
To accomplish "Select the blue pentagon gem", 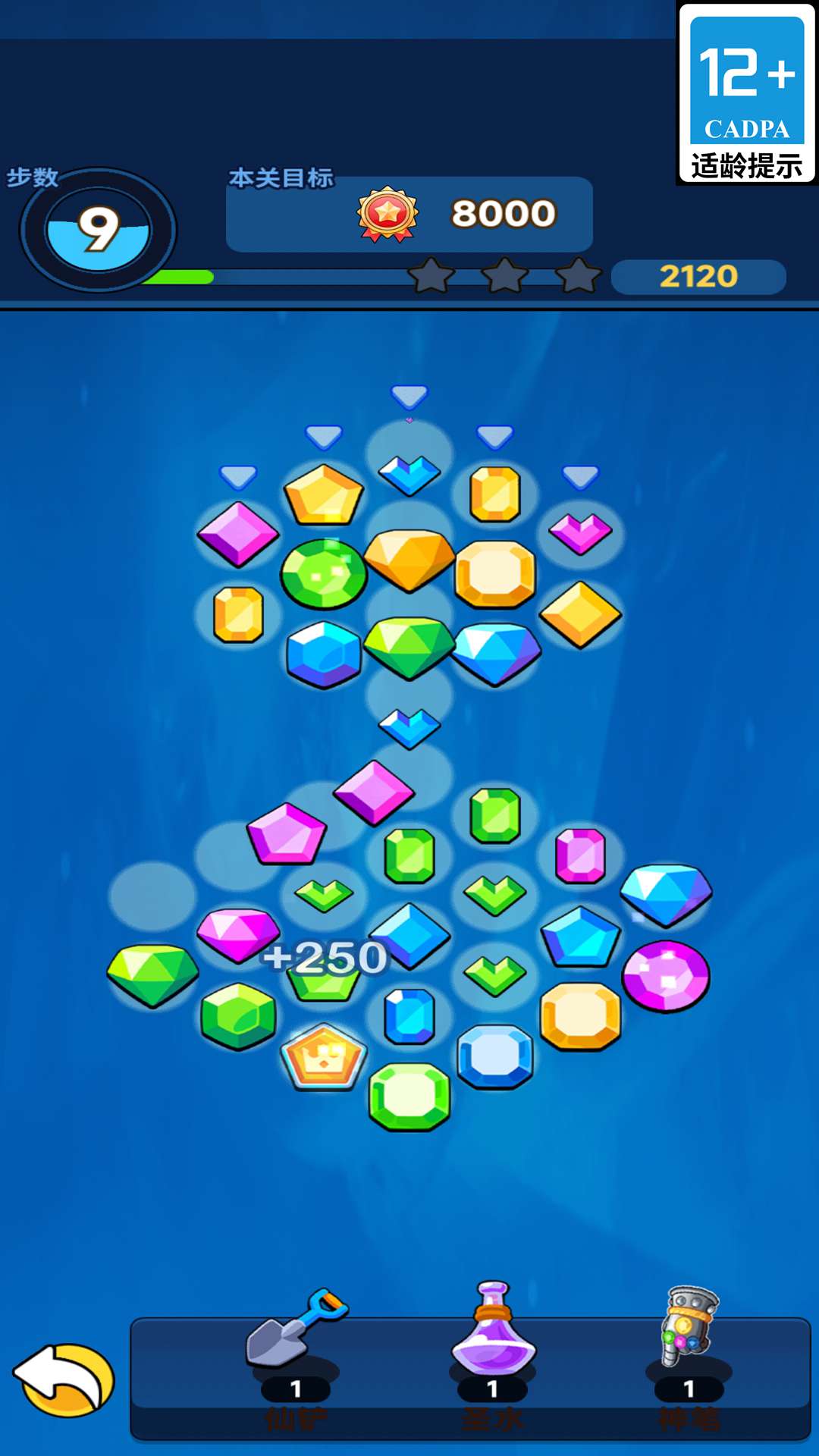I will coord(581,937).
